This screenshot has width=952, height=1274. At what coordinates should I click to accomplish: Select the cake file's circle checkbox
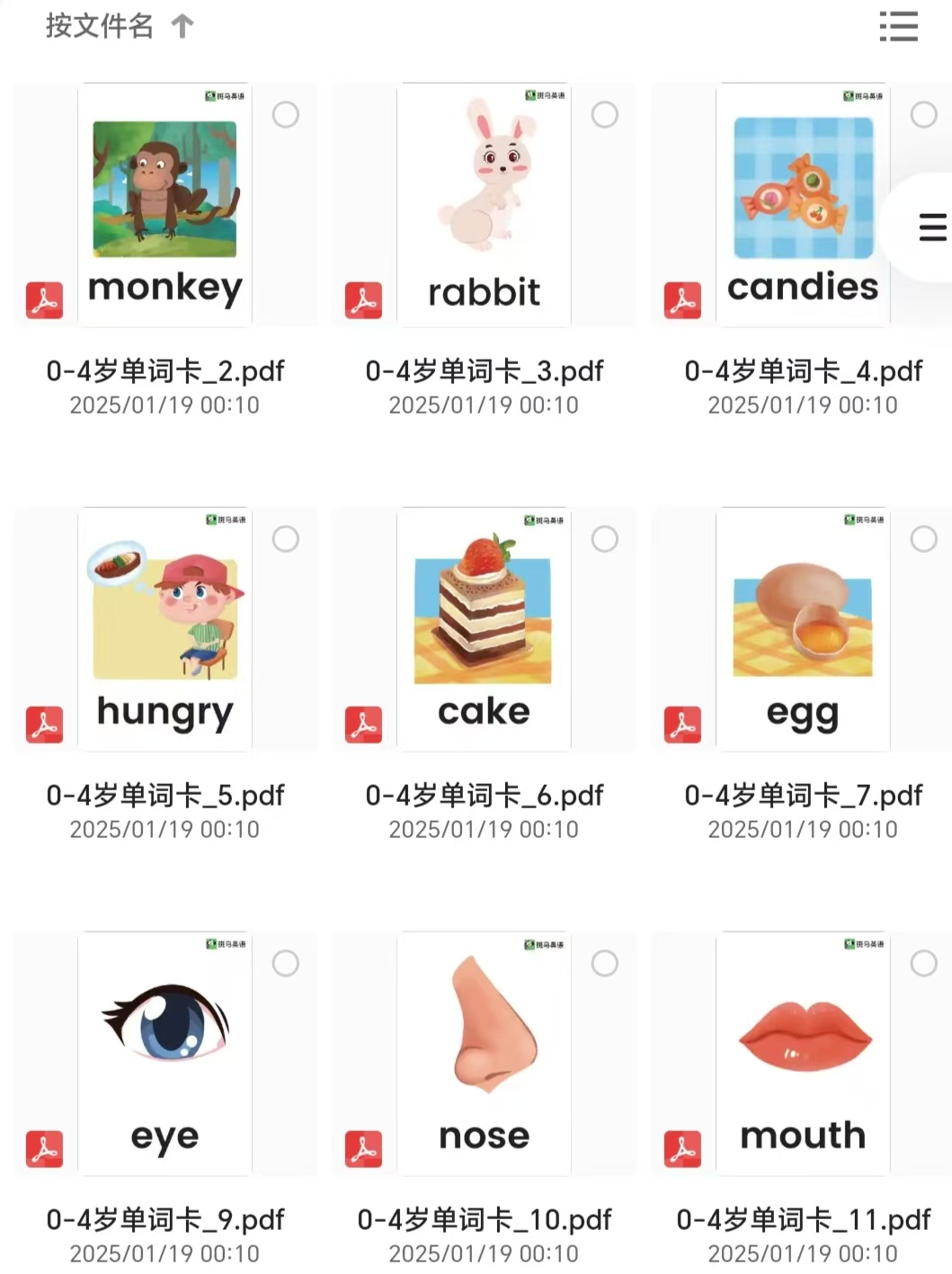coord(605,539)
